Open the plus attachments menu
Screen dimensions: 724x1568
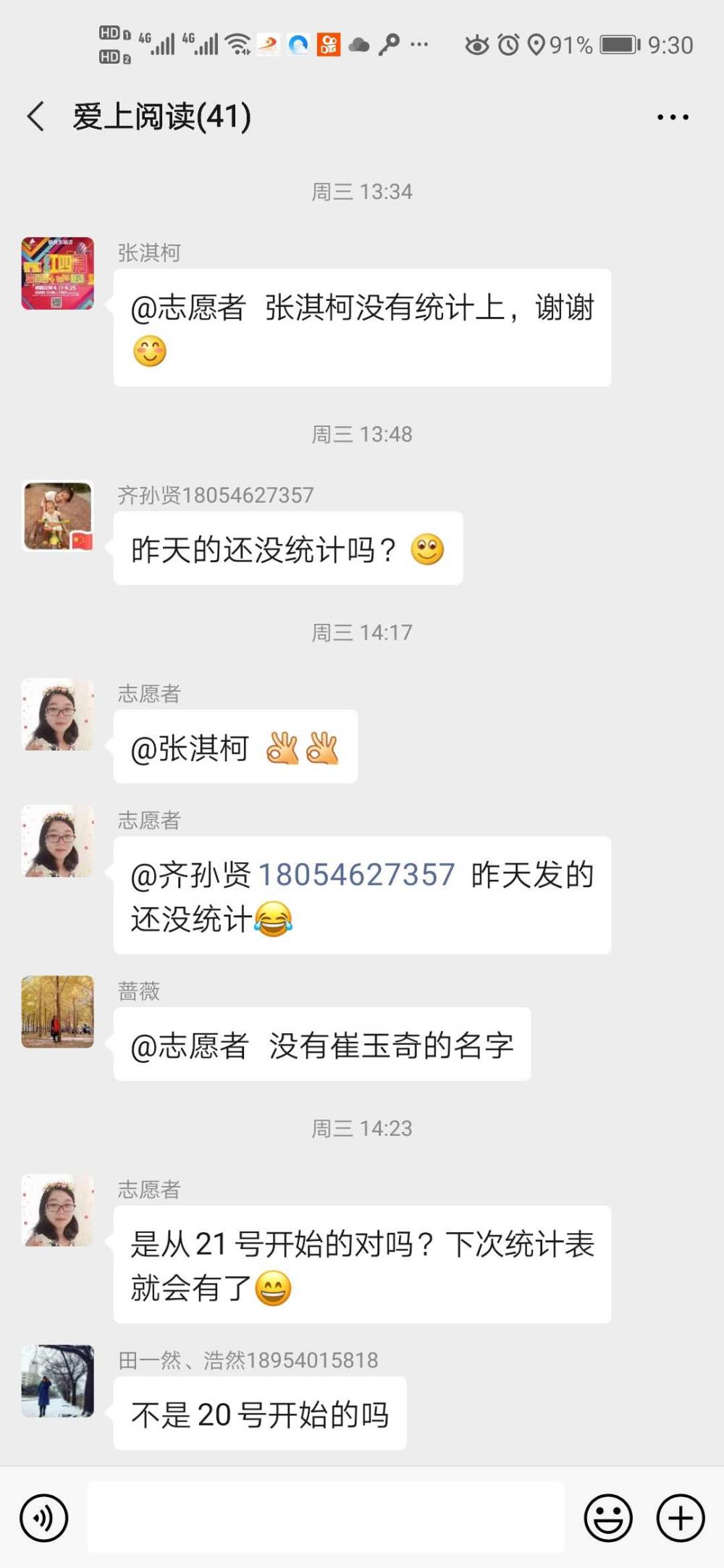[x=681, y=1518]
